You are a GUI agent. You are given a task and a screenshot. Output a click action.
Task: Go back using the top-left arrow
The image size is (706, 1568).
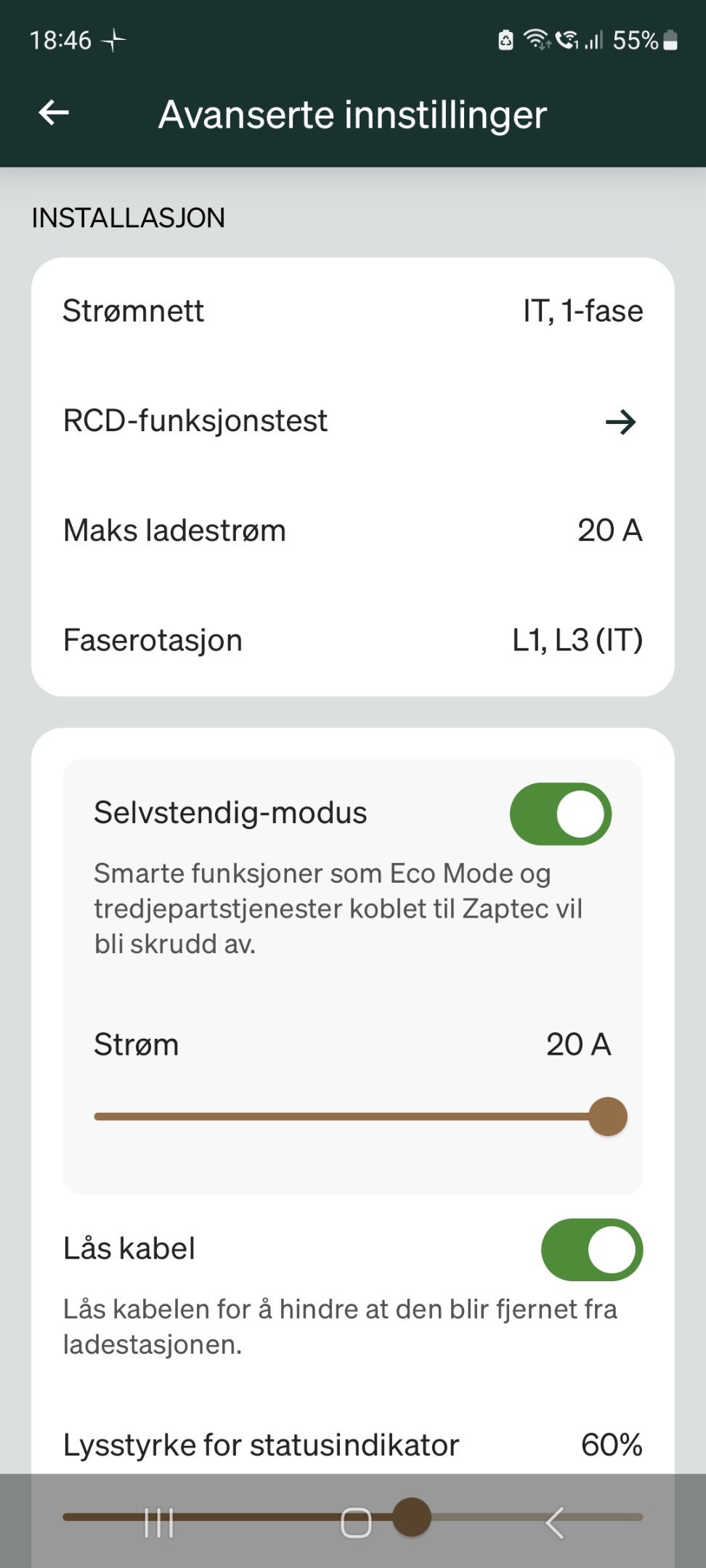[x=54, y=113]
